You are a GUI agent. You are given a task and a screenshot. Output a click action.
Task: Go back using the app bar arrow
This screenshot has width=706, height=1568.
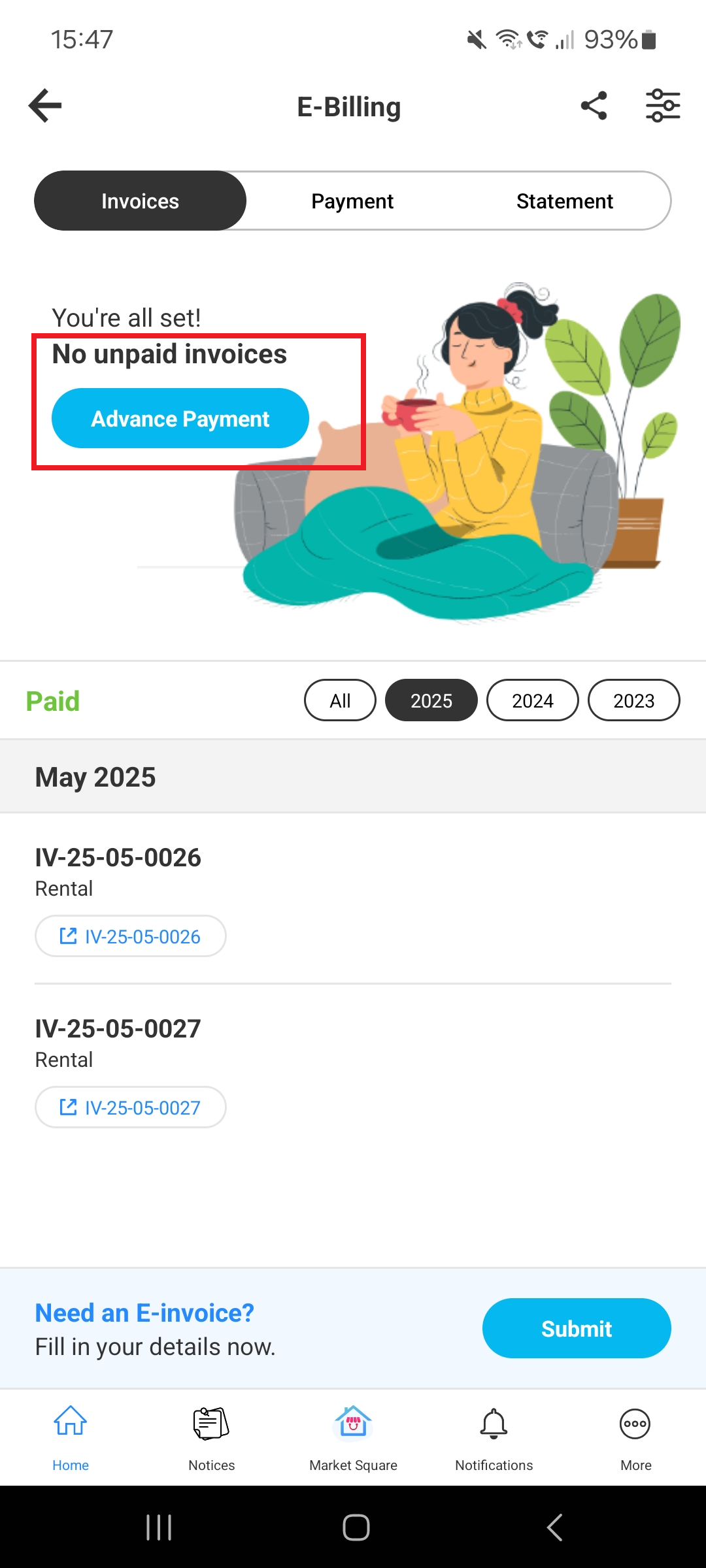coord(45,106)
